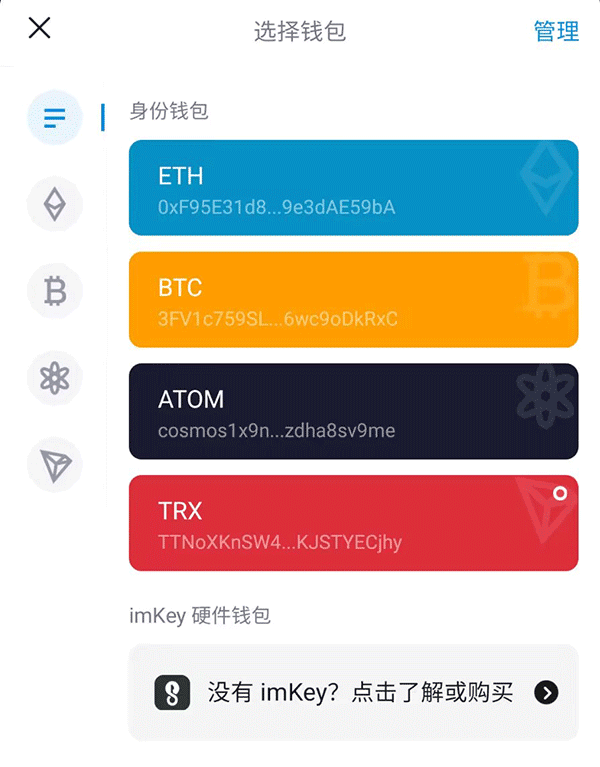Viewport: 600px width, 767px height.
Task: Select the ETH wallet card
Action: click(x=353, y=188)
